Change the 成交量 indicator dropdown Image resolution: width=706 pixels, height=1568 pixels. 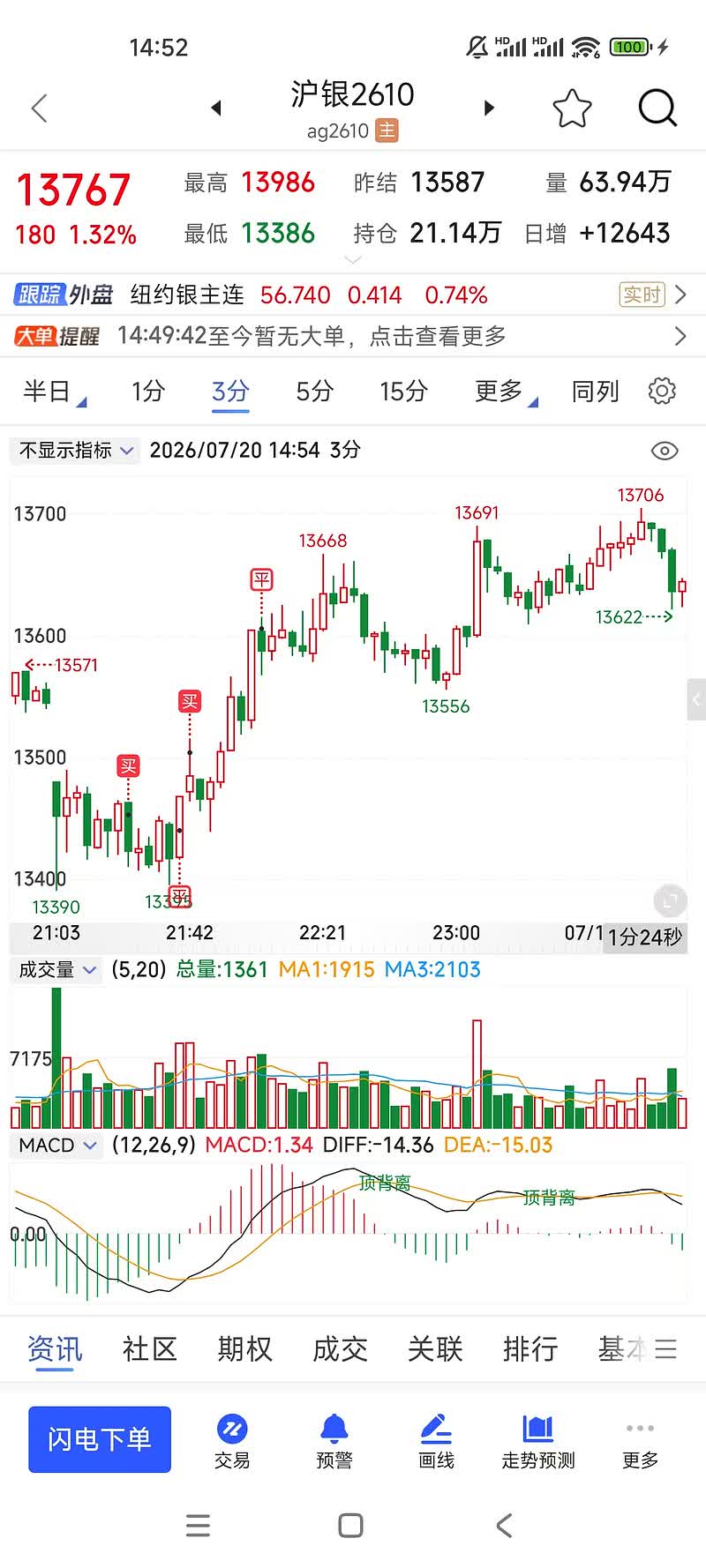pos(57,970)
